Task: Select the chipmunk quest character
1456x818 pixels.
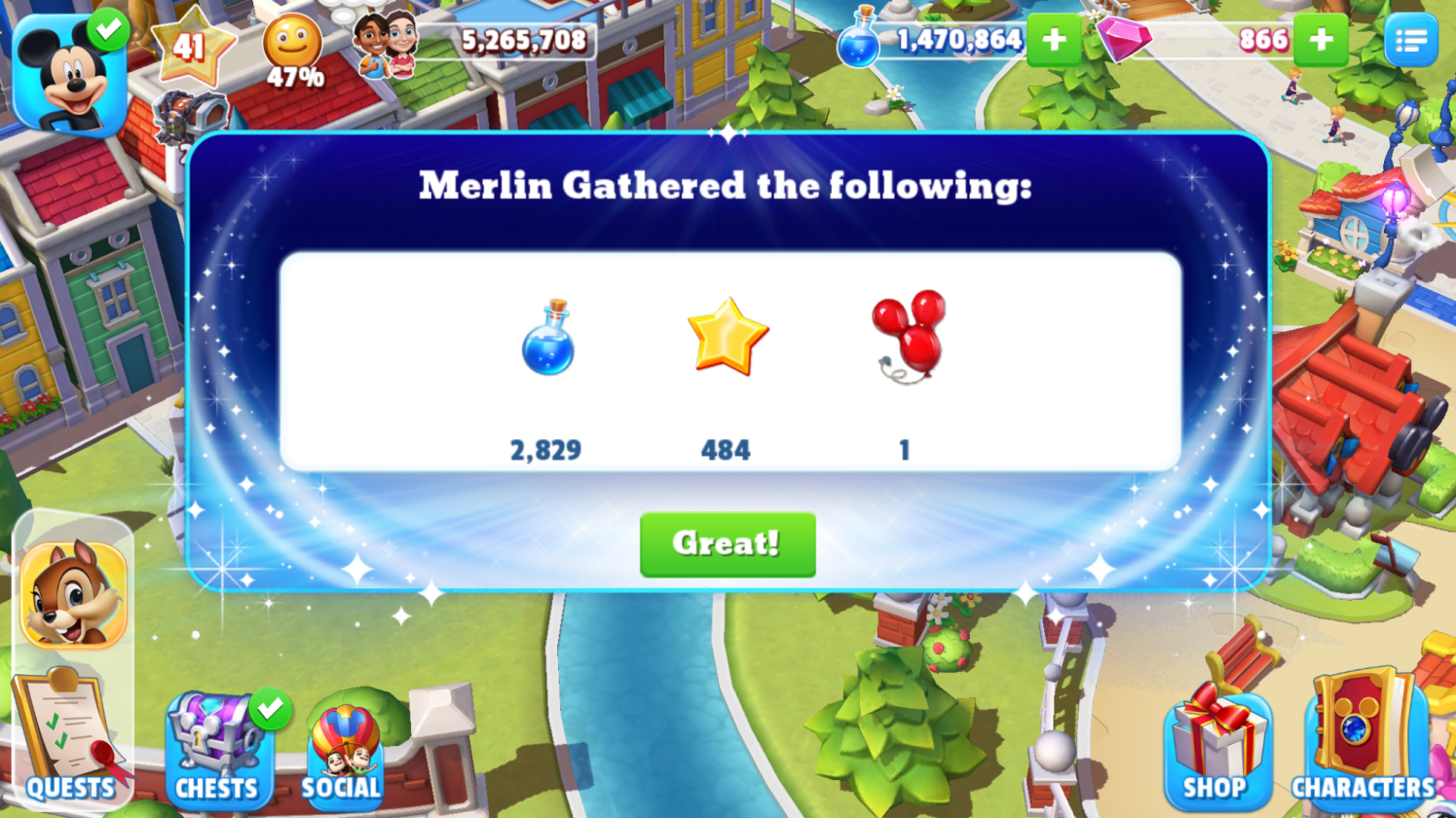Action: pyautogui.click(x=74, y=593)
